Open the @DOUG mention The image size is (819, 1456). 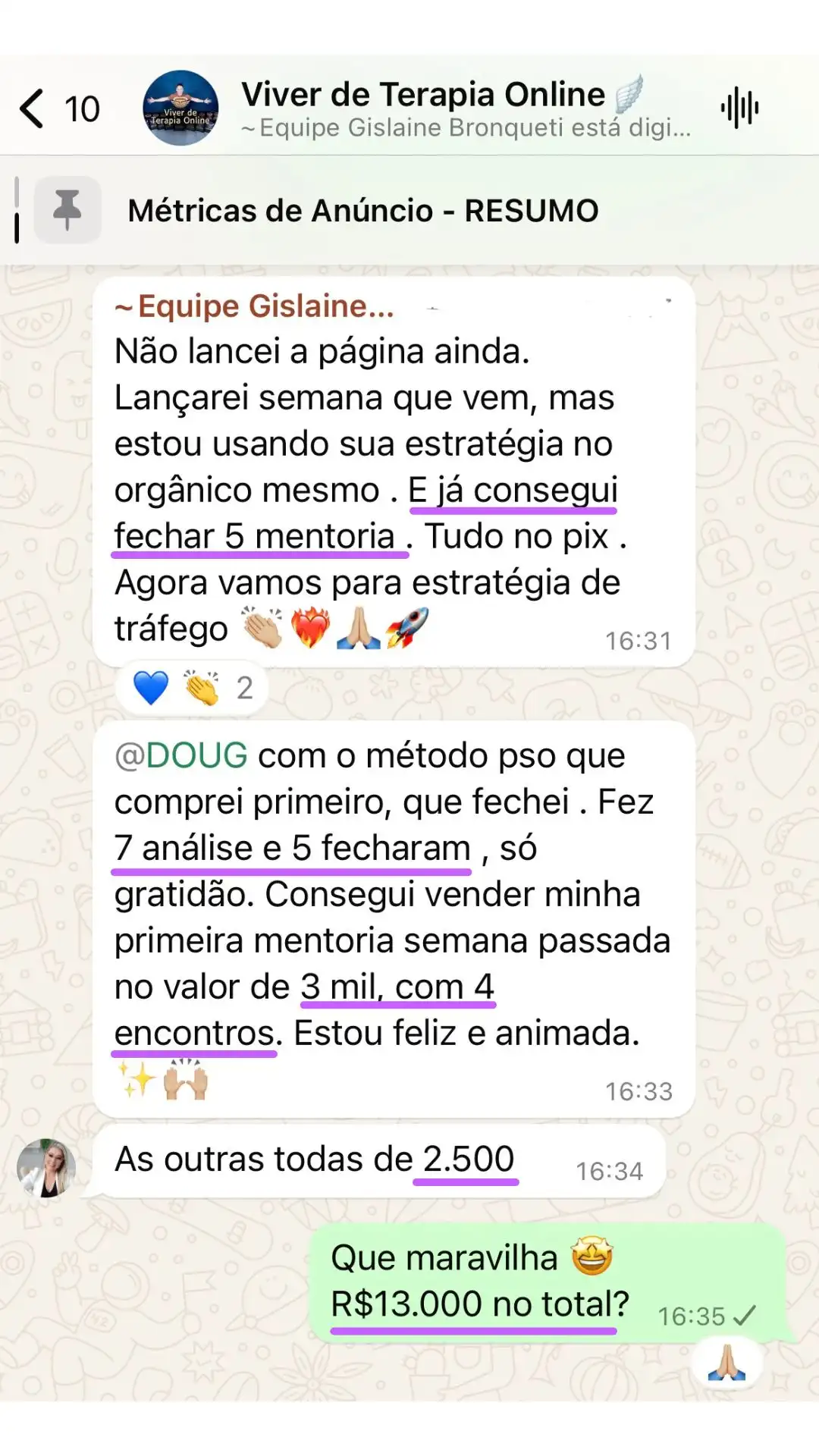click(x=181, y=756)
